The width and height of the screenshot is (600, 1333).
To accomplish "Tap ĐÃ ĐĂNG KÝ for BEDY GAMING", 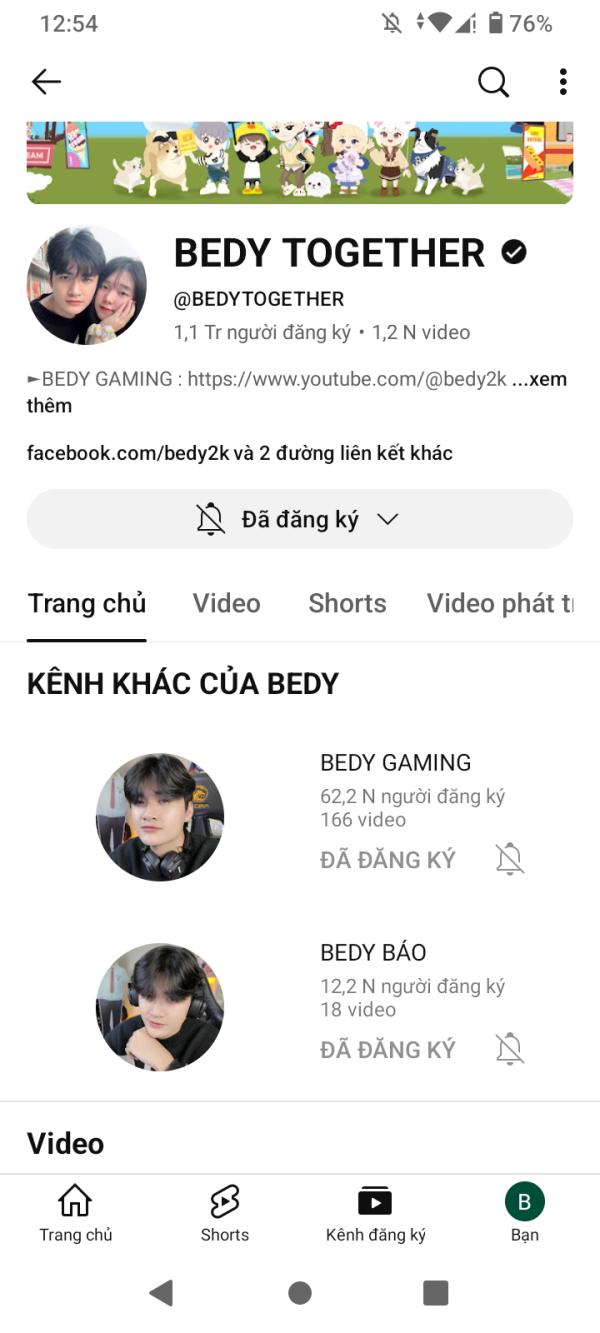I will coord(387,859).
